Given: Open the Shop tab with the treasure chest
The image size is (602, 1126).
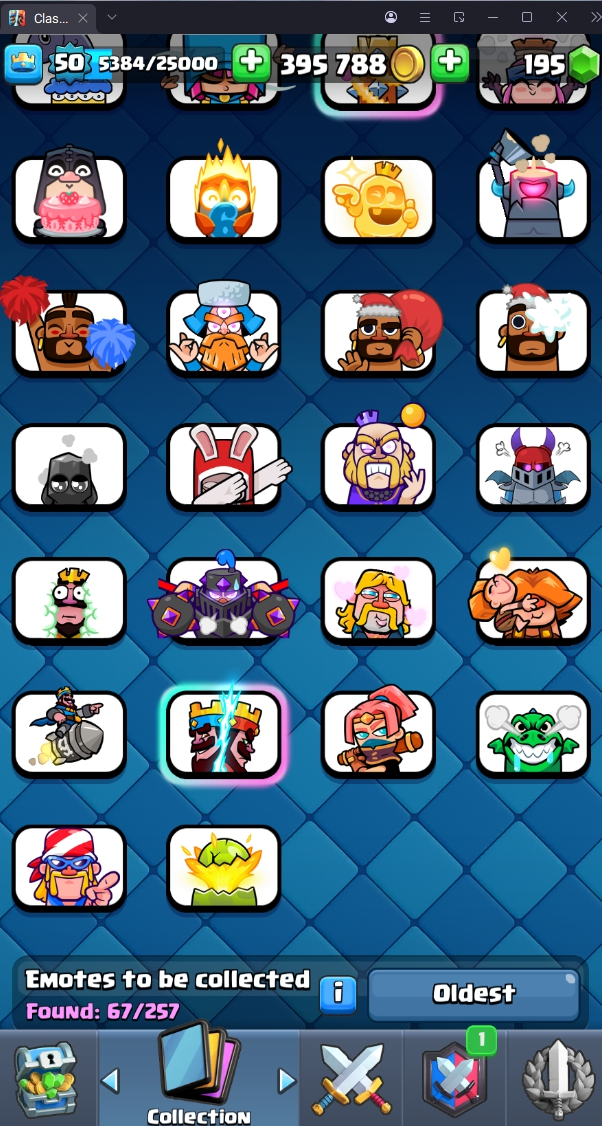Looking at the screenshot, I should tap(45, 1078).
